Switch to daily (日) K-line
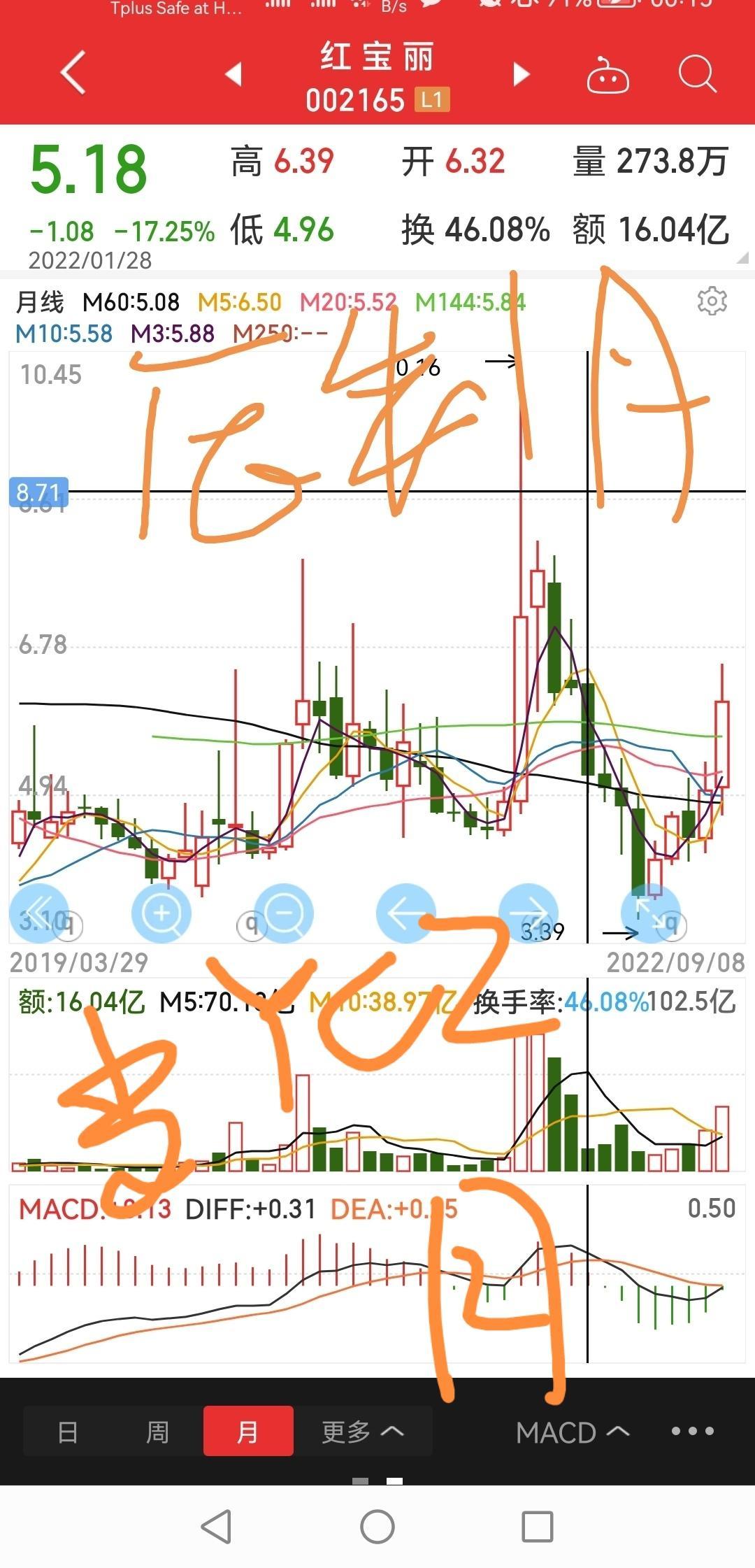Viewport: 755px width, 1568px height. point(68,1432)
